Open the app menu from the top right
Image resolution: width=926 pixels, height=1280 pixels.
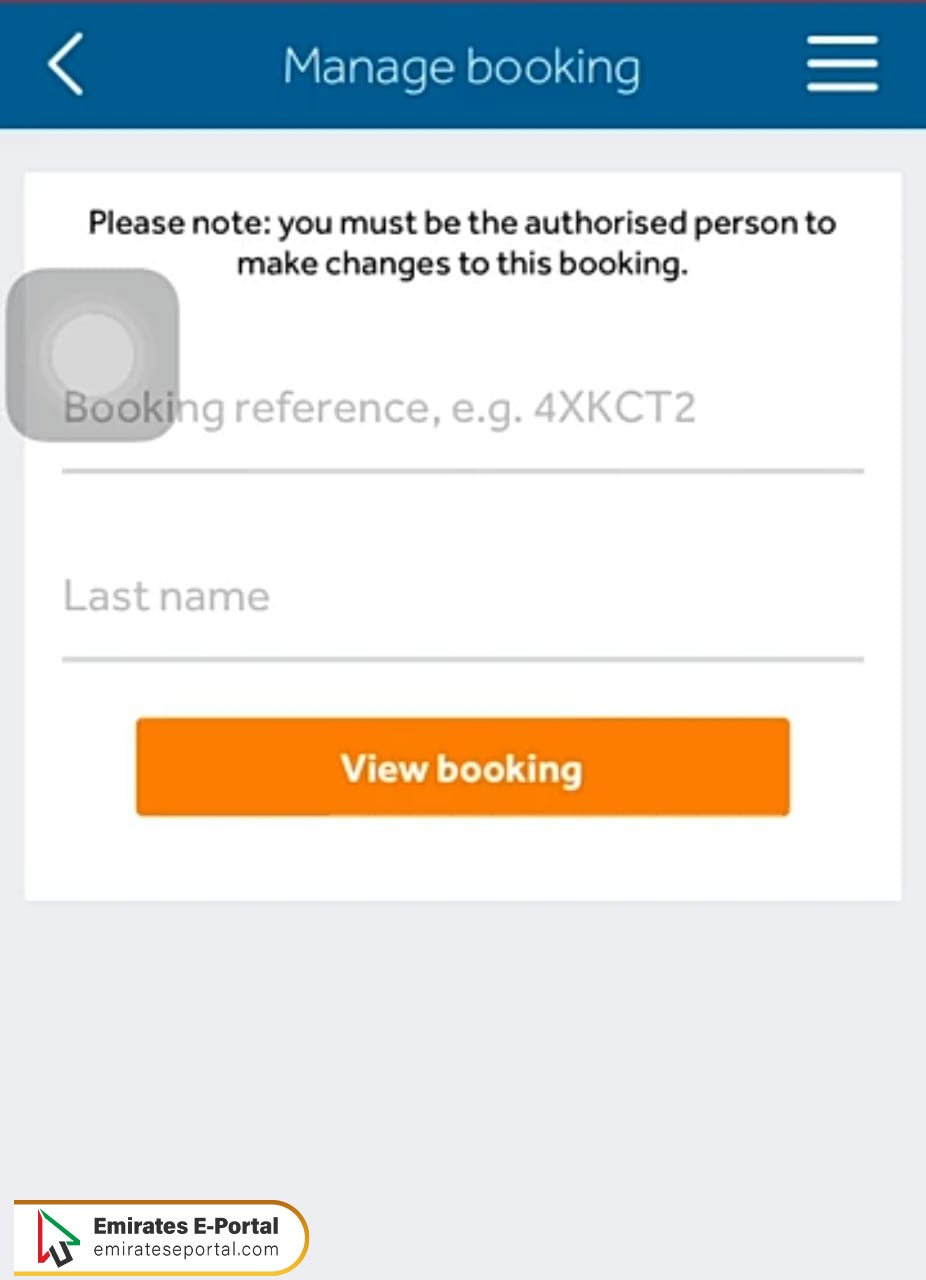tap(841, 64)
